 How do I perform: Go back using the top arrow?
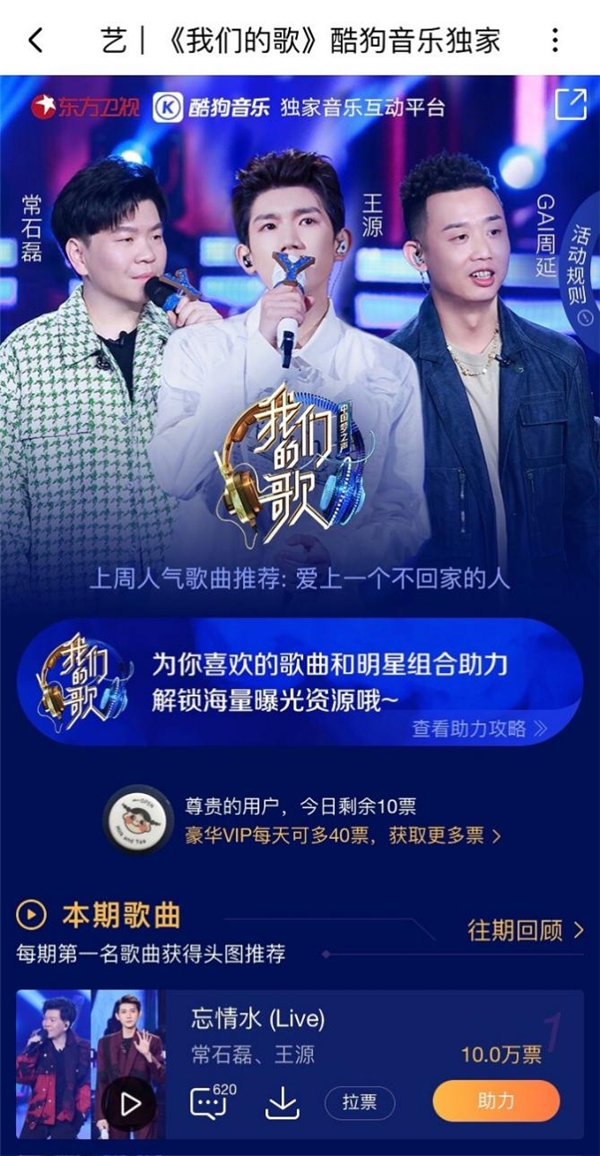click(37, 41)
